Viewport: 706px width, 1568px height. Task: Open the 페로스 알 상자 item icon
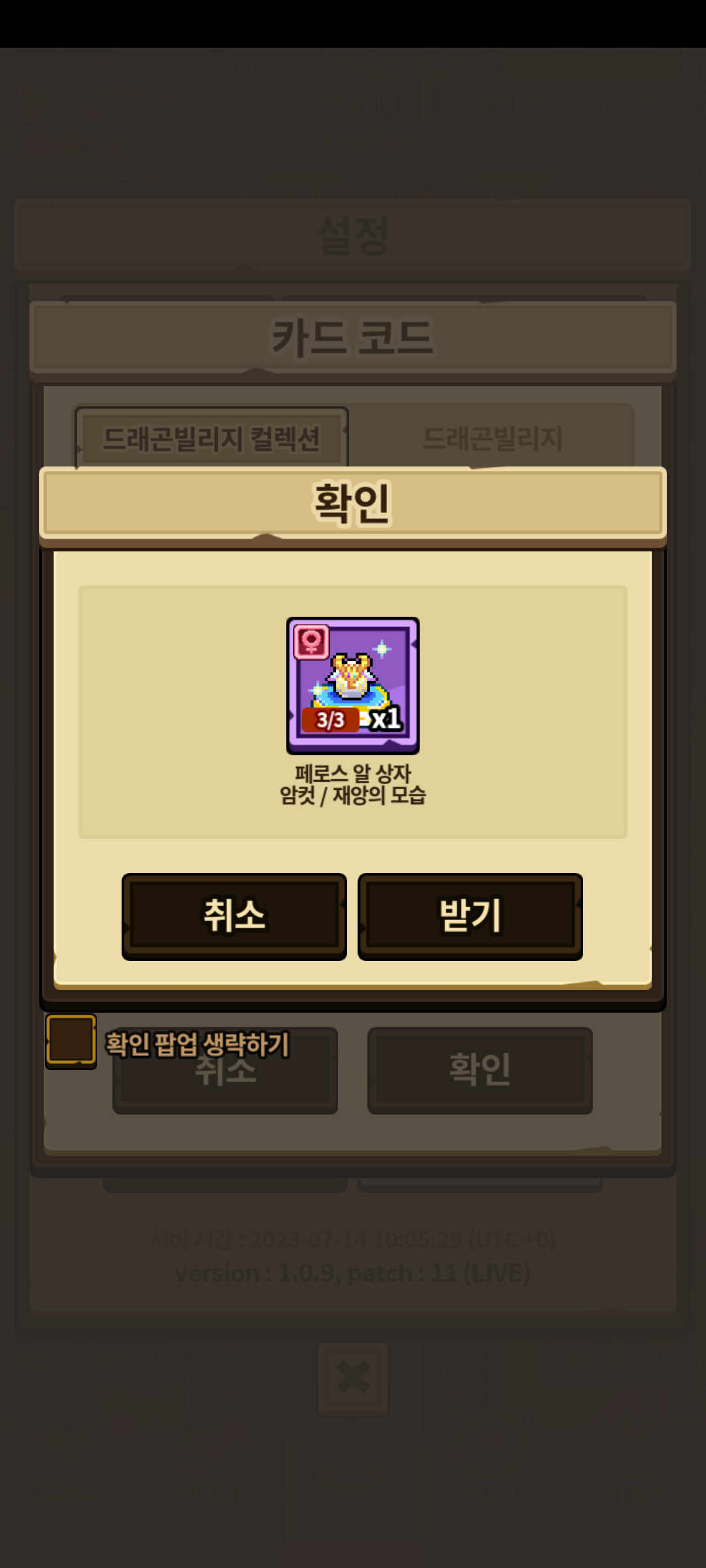(x=353, y=685)
